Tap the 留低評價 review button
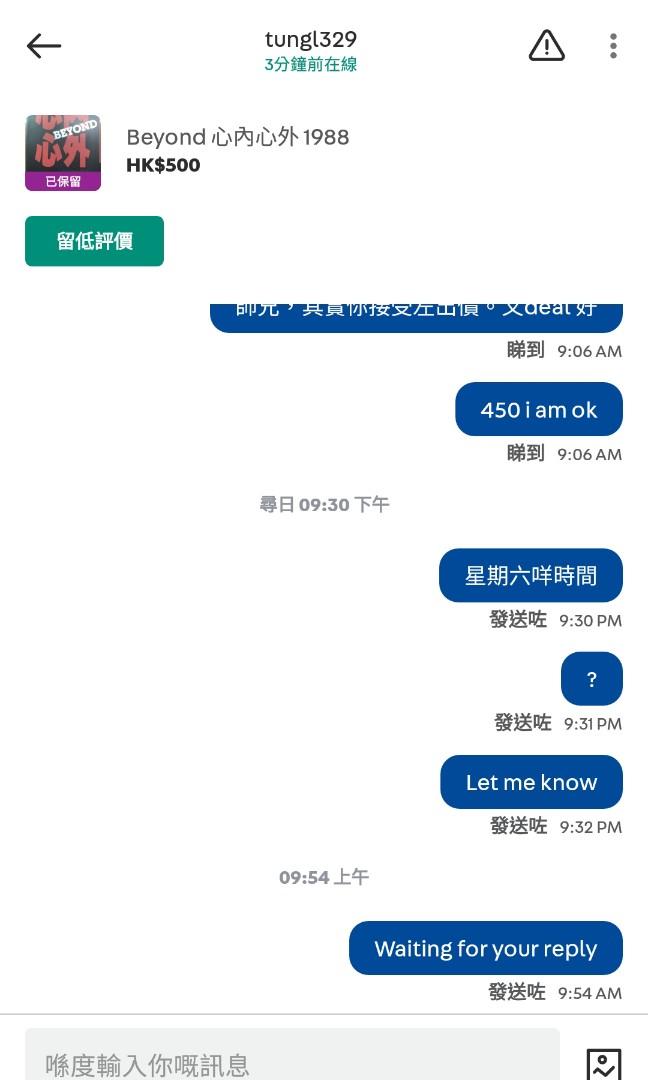 (x=94, y=241)
